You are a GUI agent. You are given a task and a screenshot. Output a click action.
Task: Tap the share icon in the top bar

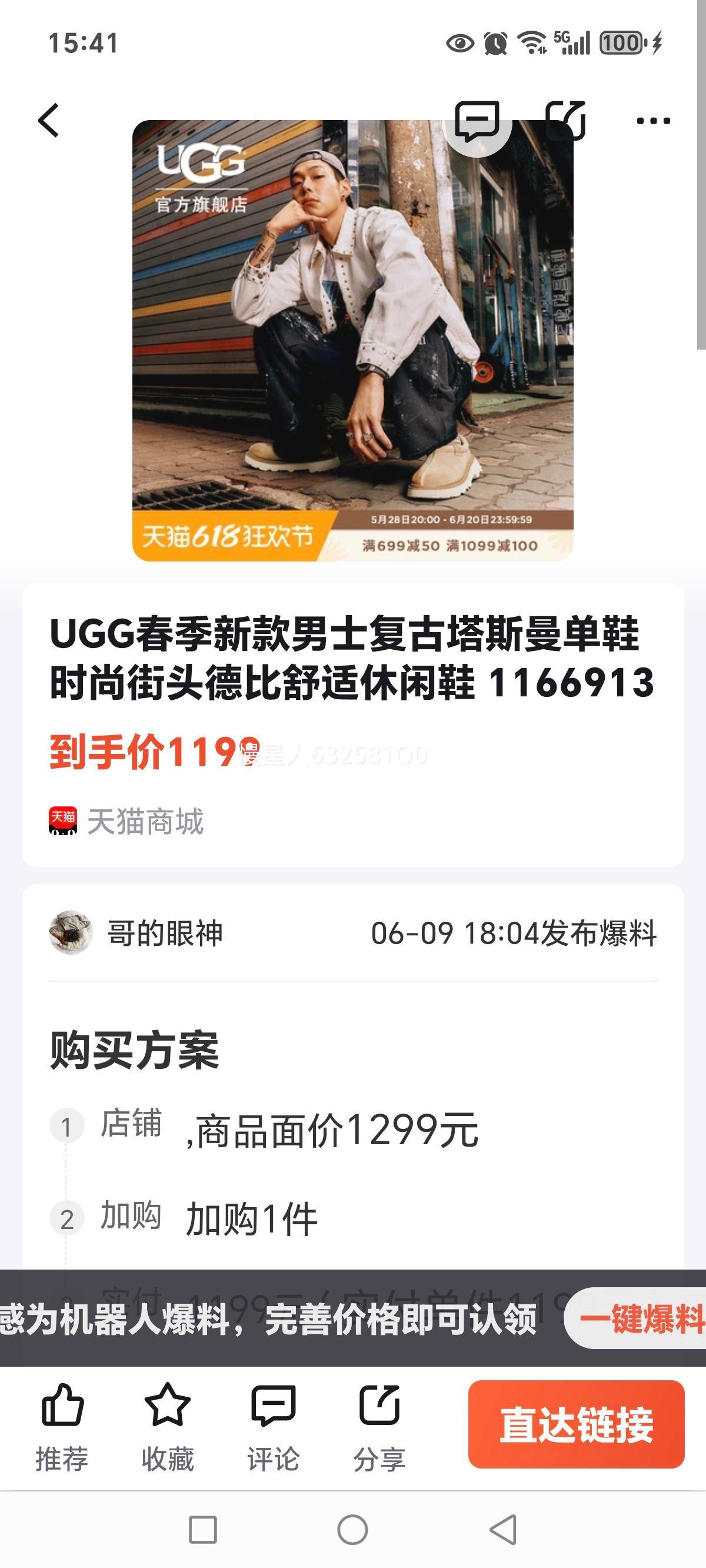tap(565, 121)
